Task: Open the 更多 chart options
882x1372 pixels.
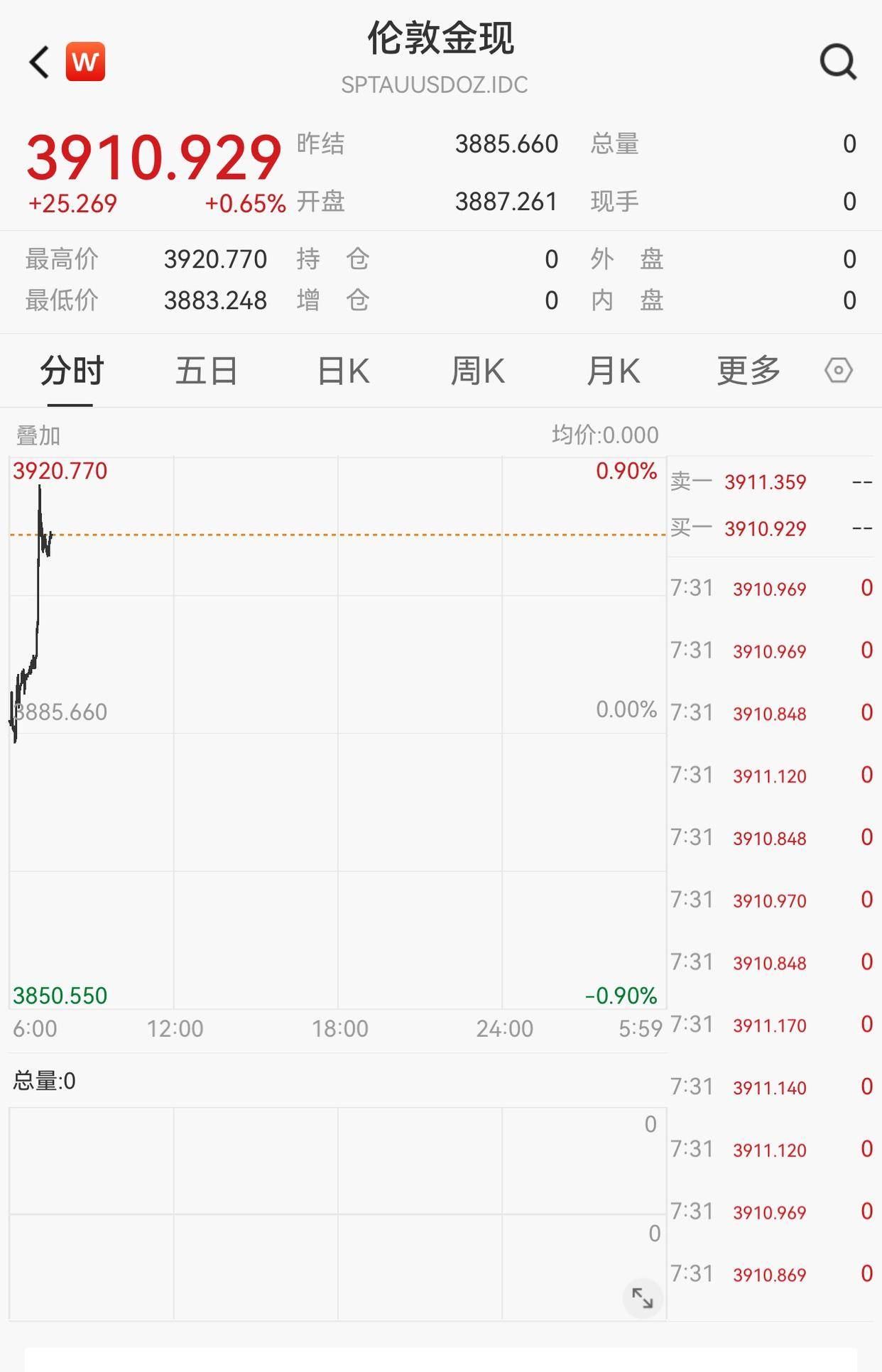Action: (x=748, y=371)
